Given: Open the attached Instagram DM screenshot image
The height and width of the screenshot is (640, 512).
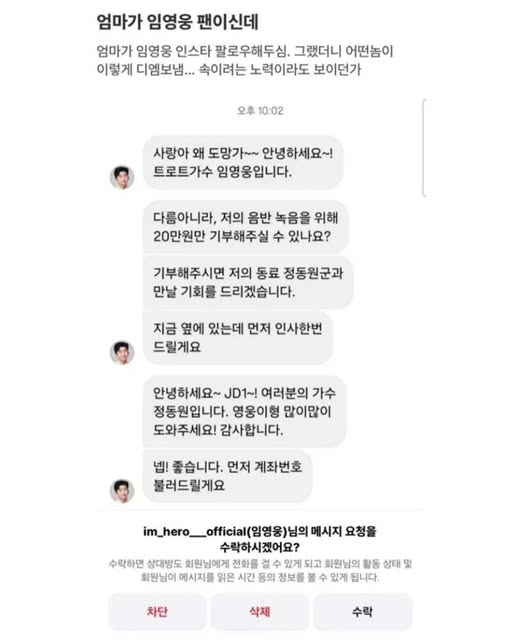Looking at the screenshot, I should pos(261,364).
